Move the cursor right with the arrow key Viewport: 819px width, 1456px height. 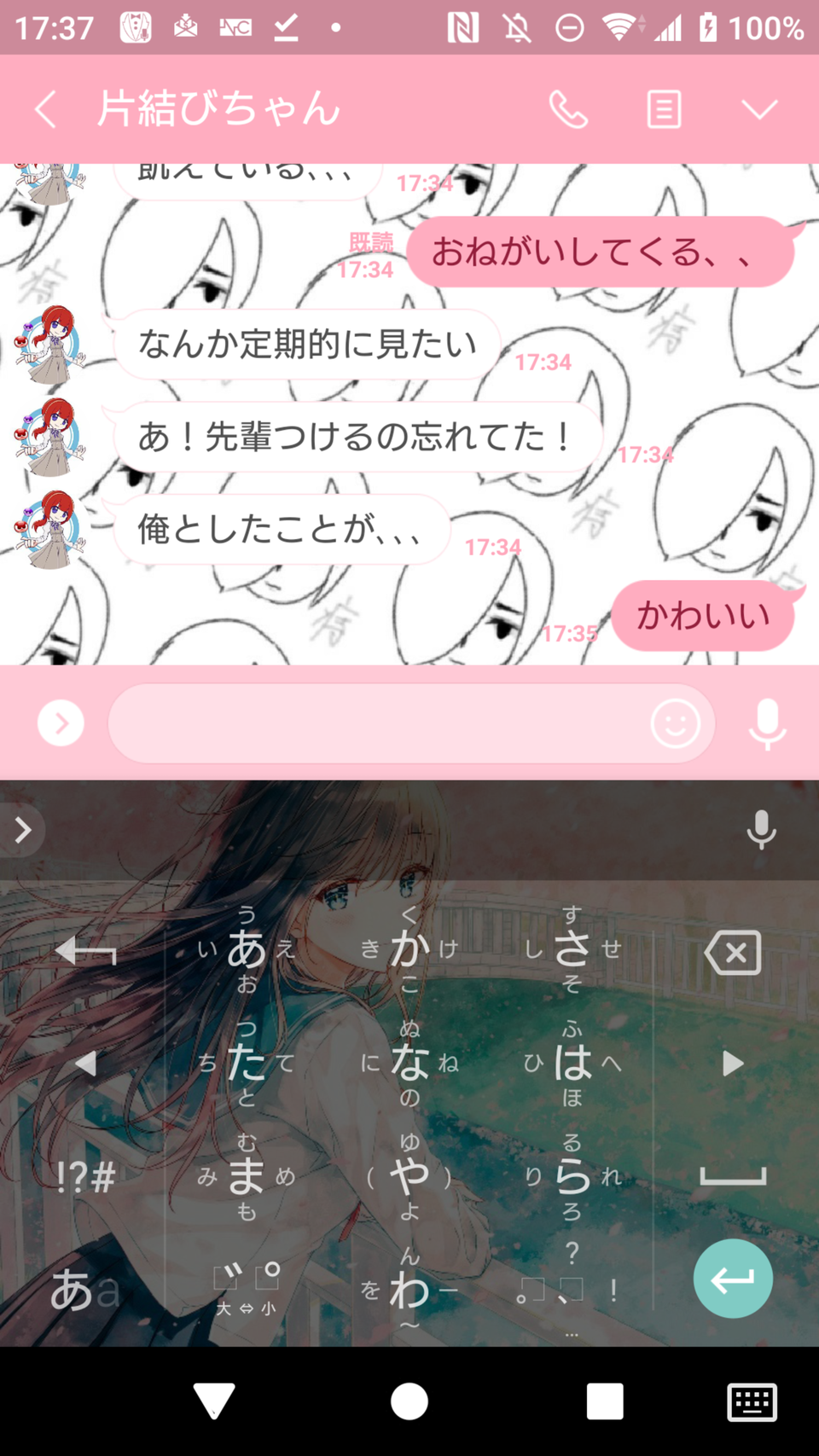(733, 1064)
